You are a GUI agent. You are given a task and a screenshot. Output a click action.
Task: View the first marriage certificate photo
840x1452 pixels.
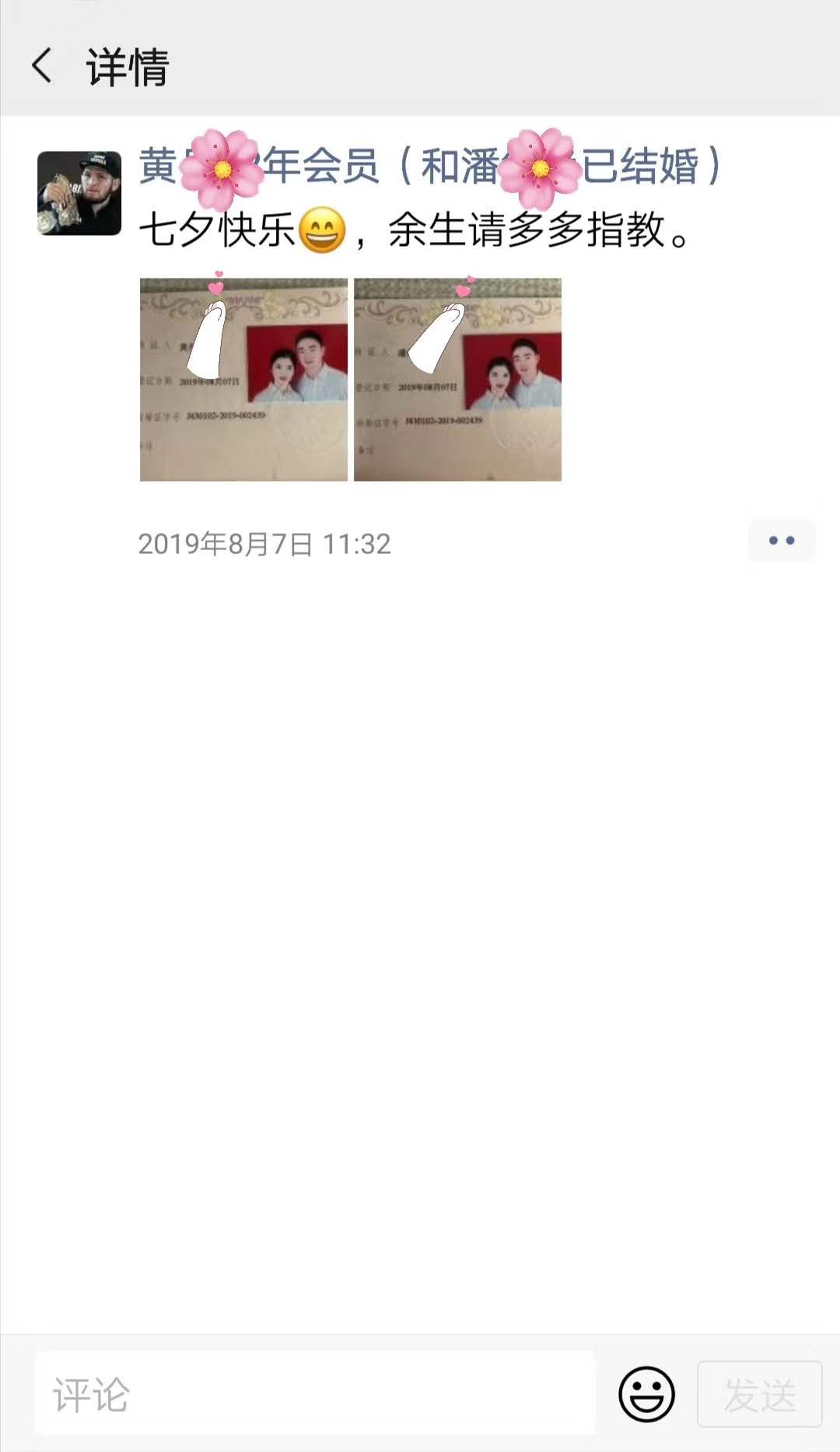(243, 380)
